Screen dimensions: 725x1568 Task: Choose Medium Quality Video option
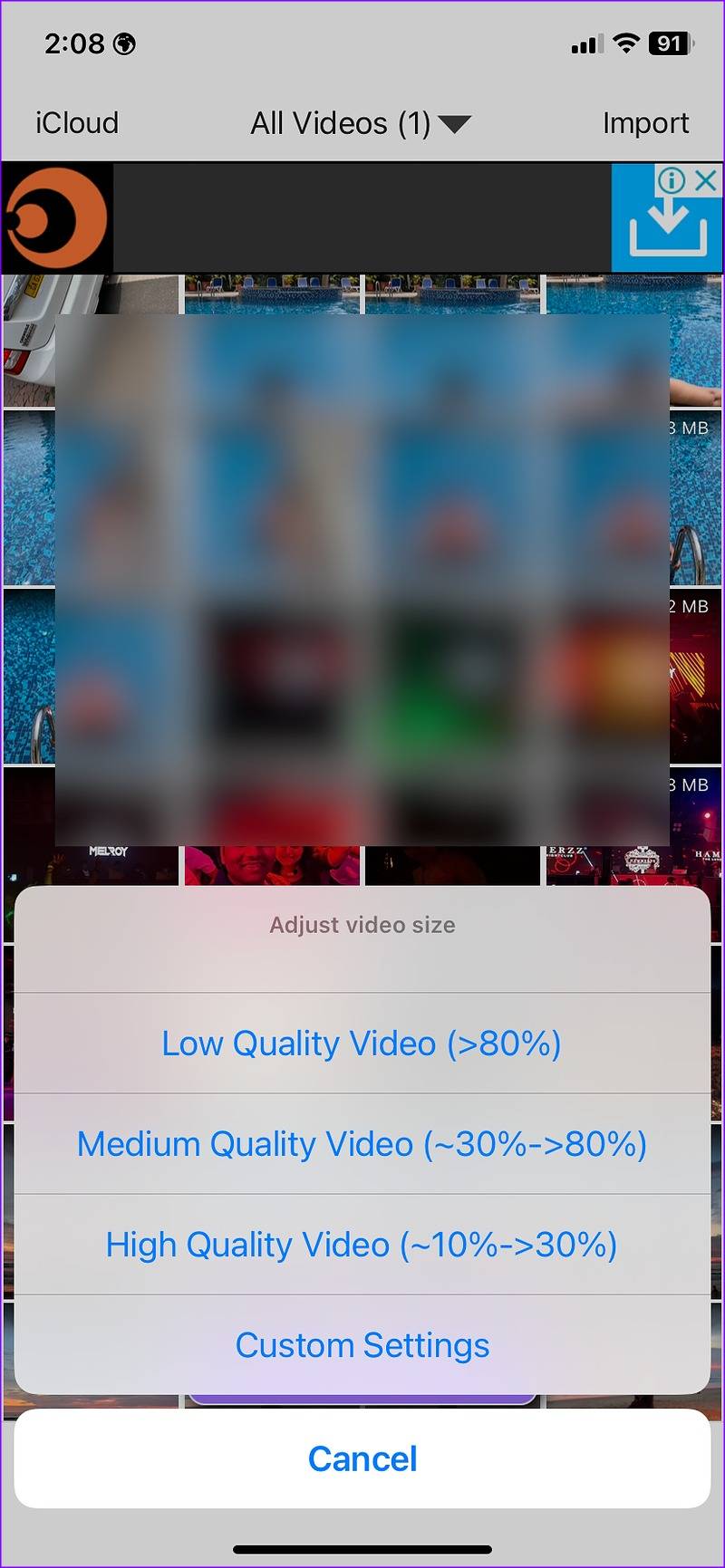coord(362,1144)
